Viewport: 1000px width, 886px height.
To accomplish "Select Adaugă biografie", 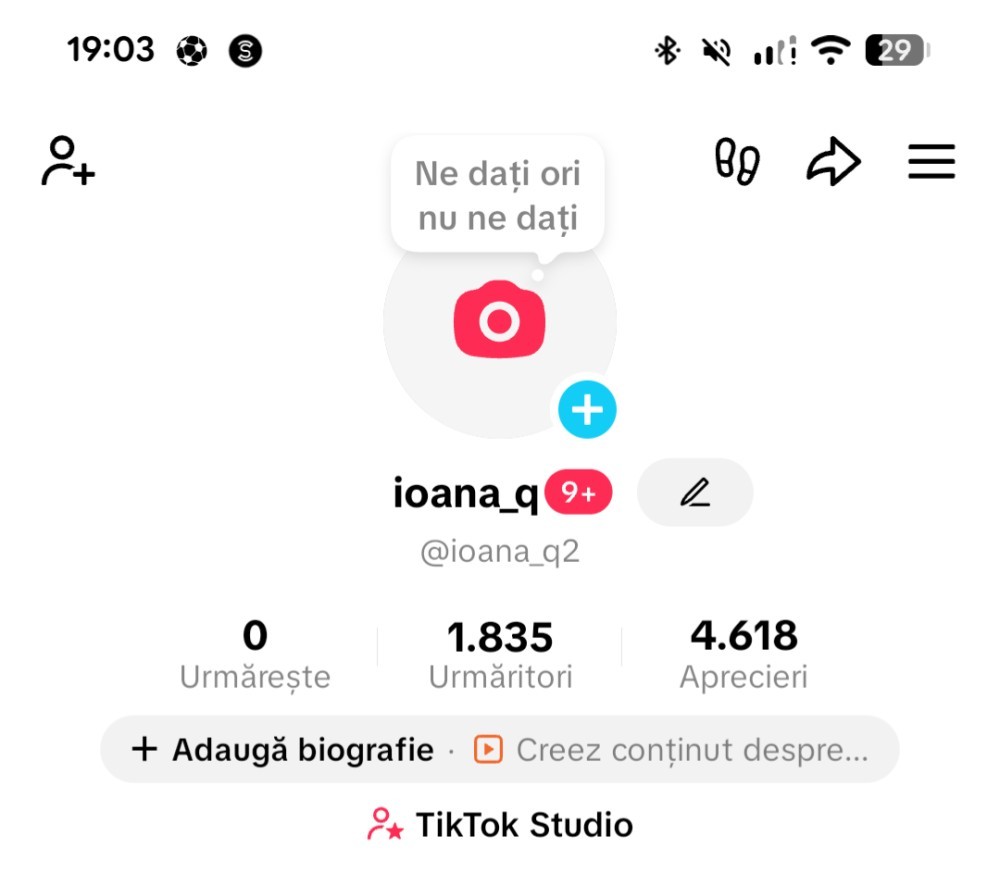I will pos(283,750).
